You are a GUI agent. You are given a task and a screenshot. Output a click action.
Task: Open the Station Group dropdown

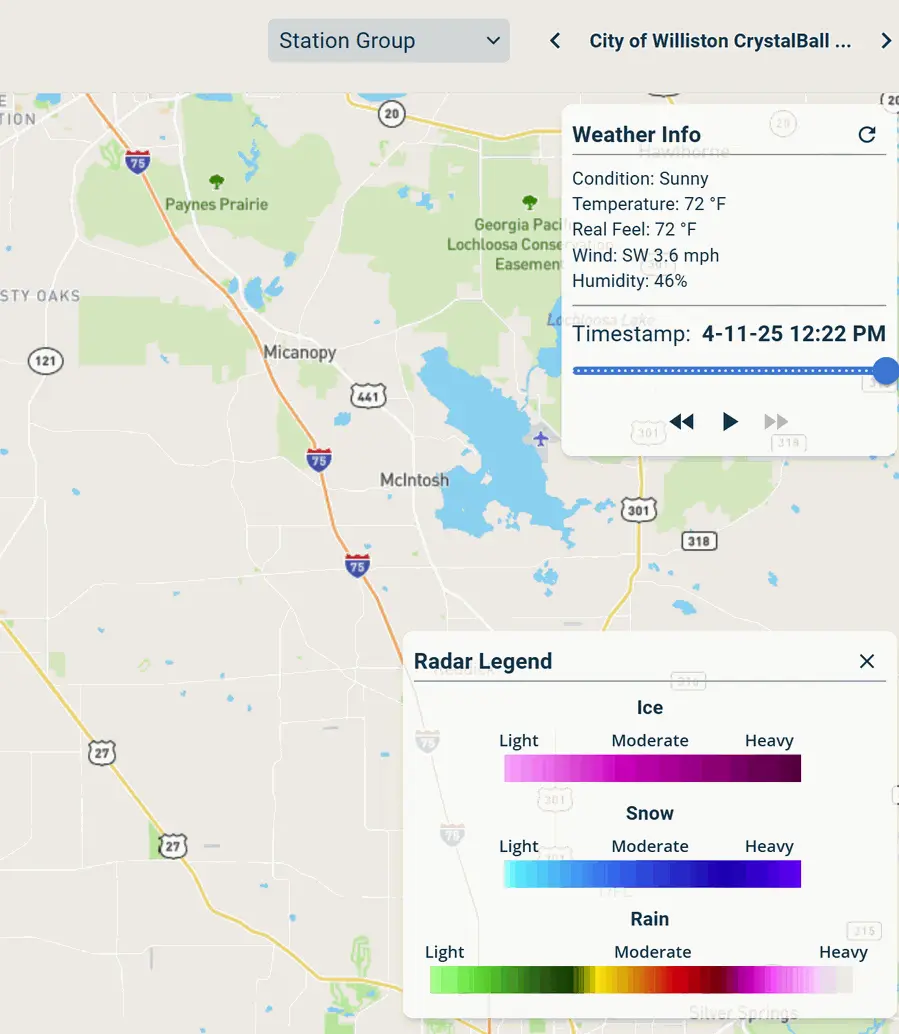coord(388,41)
